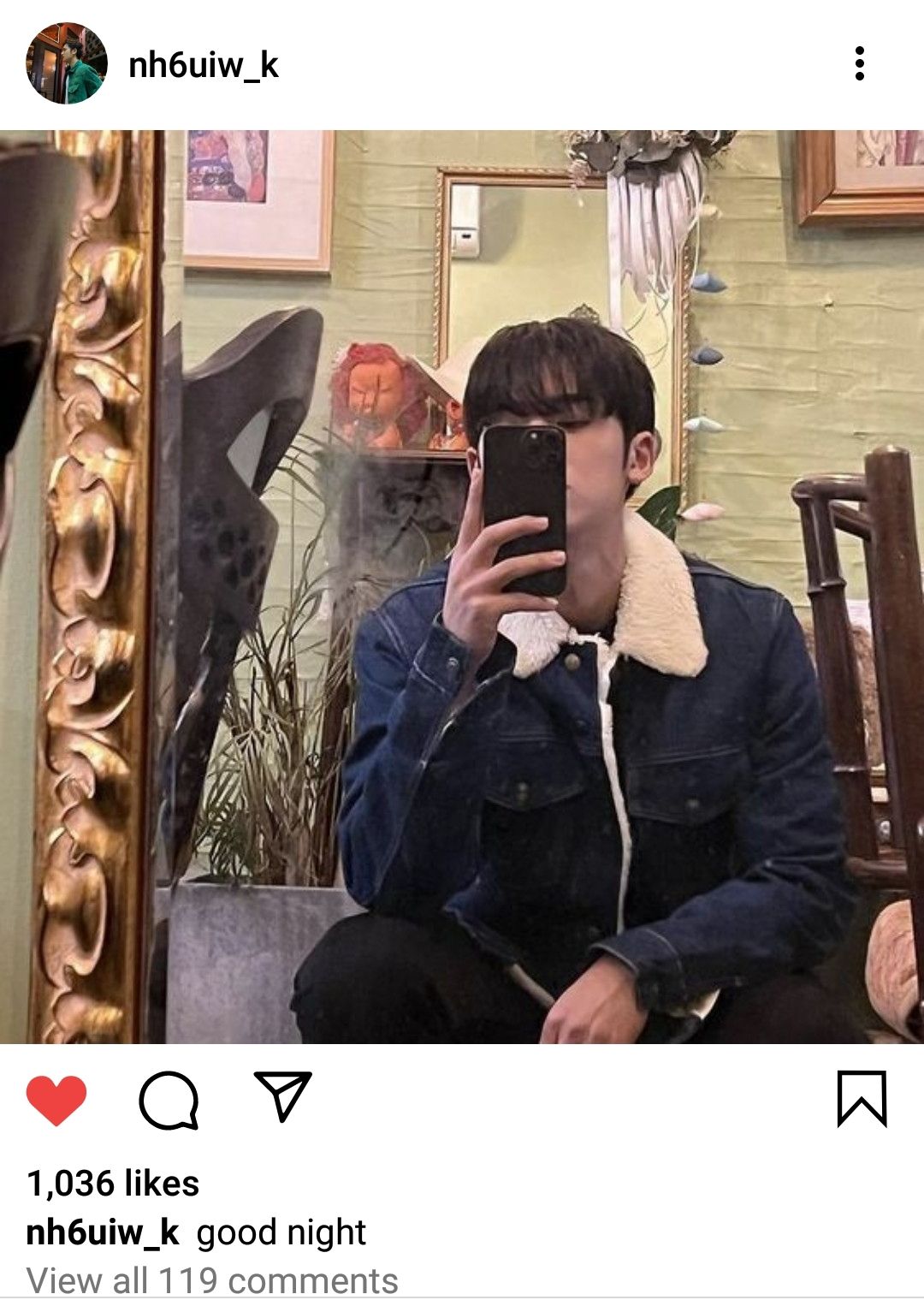Screen dimensions: 924x1300
Task: Share the post via paper plane icon
Action: [x=283, y=1096]
